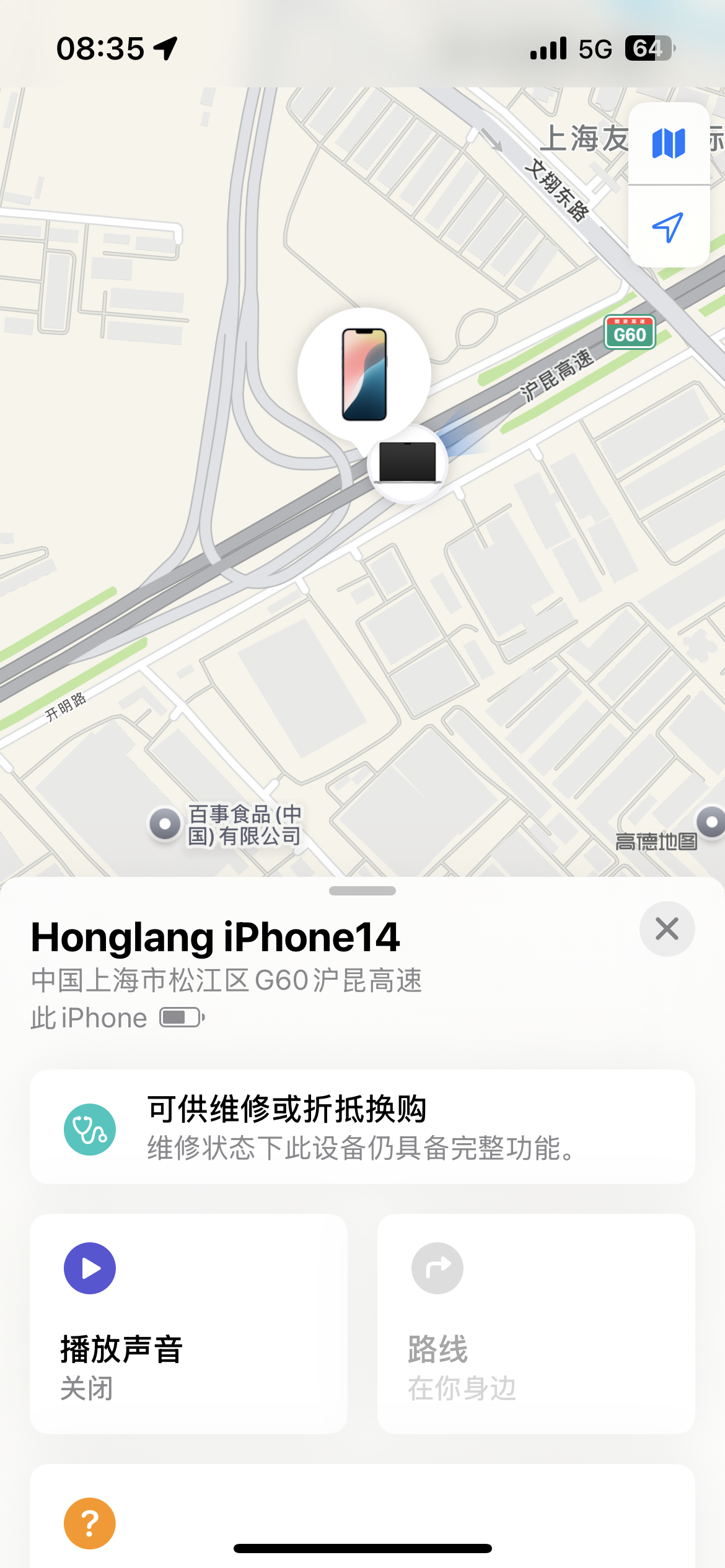The image size is (725, 1568).
Task: Open the map mode options
Action: point(668,144)
